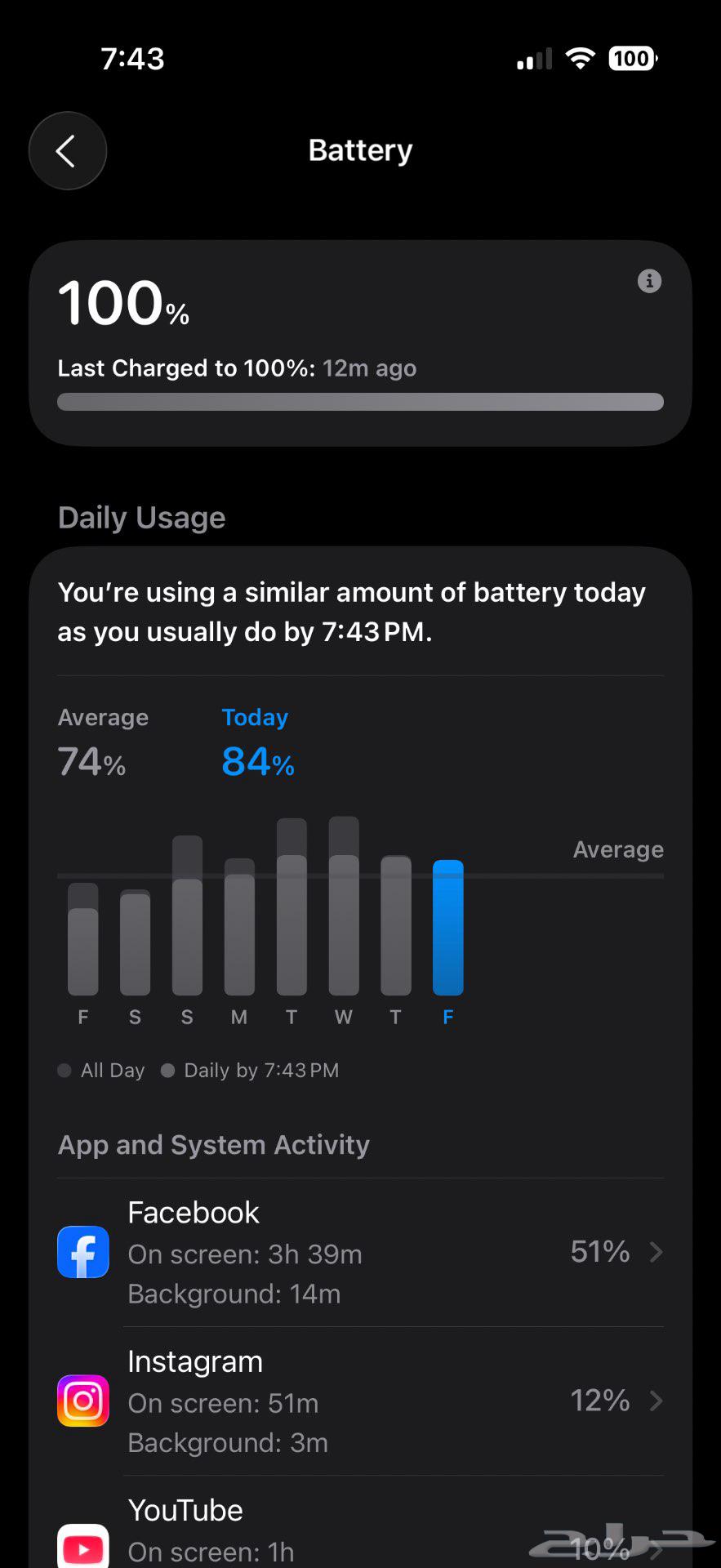Select today's blue bar in the chart

pyautogui.click(x=447, y=928)
